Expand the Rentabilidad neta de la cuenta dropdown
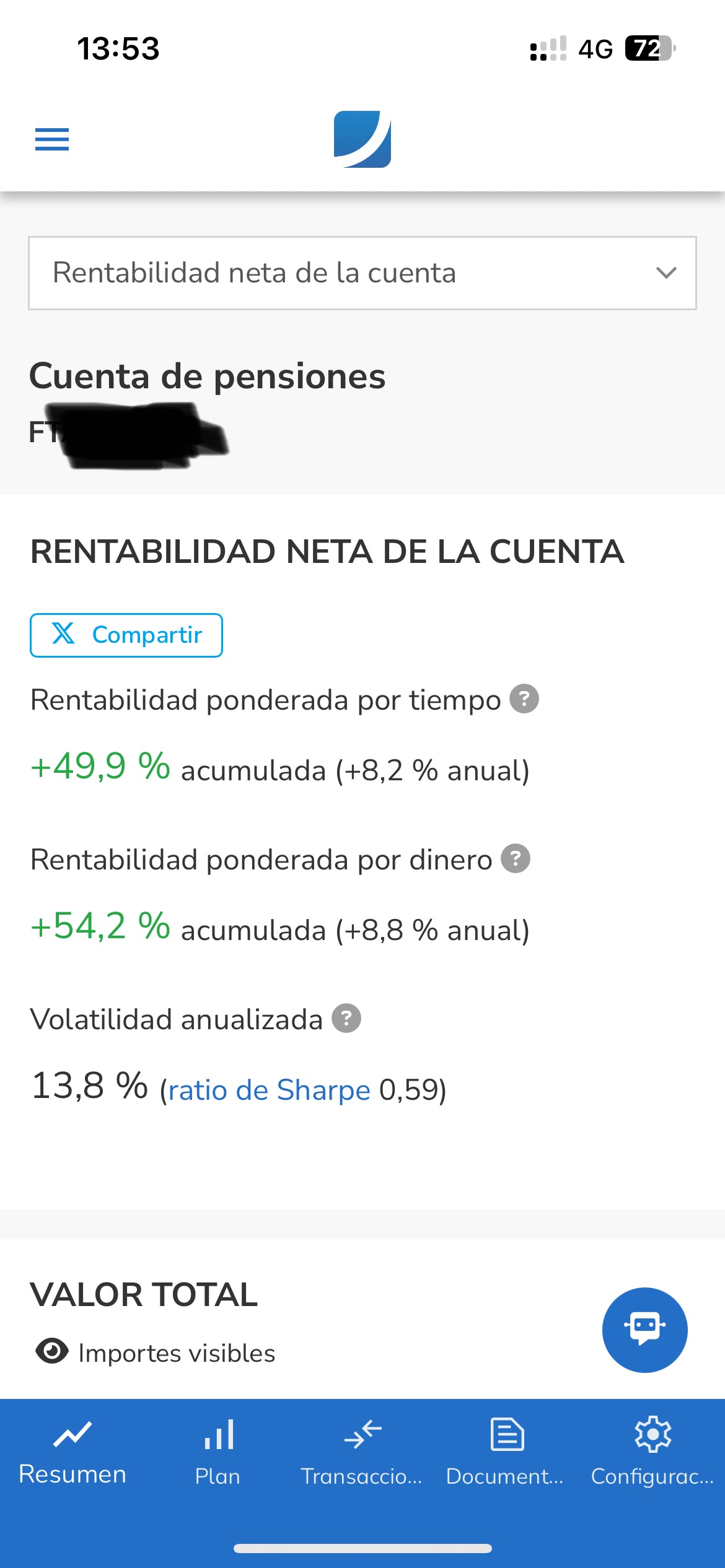725x1568 pixels. pyautogui.click(x=362, y=273)
